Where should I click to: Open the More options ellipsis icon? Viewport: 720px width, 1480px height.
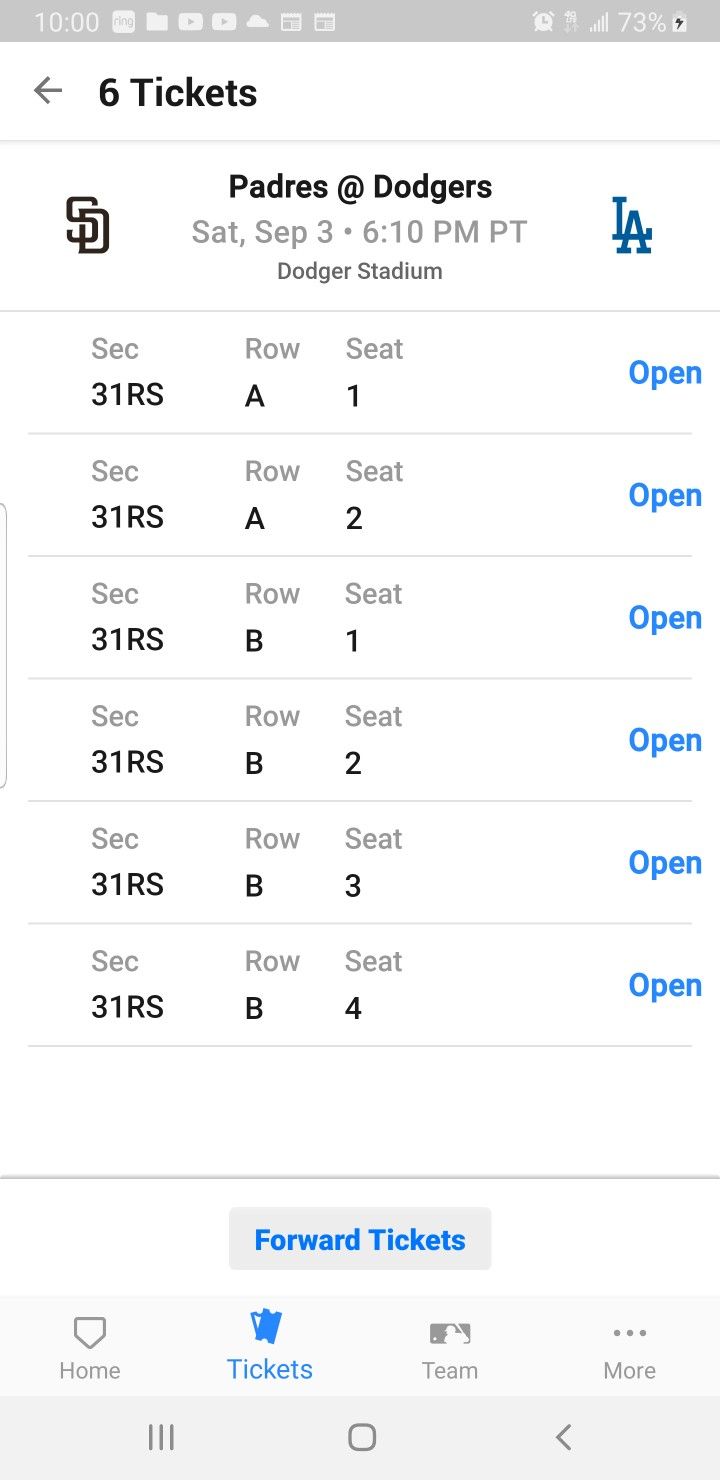pos(629,1332)
